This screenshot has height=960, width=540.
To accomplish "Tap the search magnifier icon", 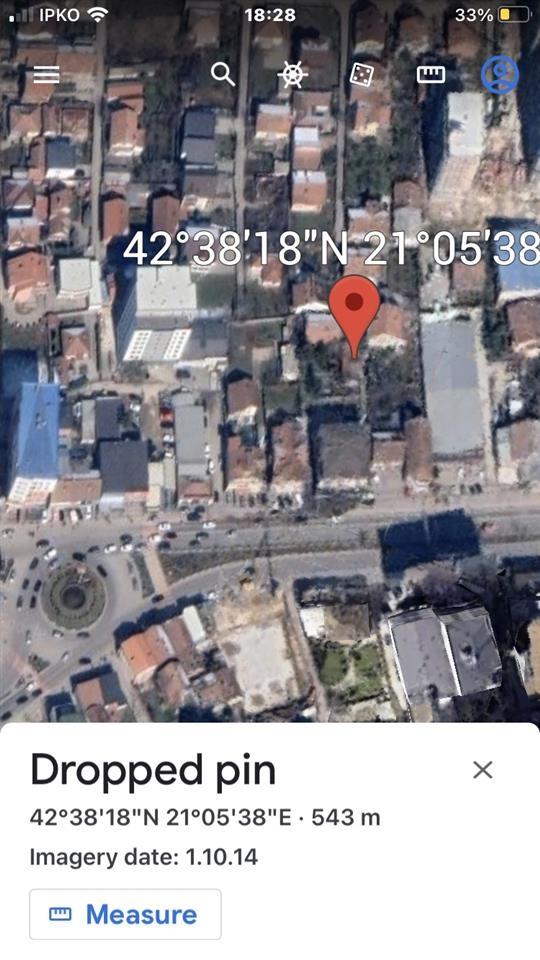I will [223, 75].
